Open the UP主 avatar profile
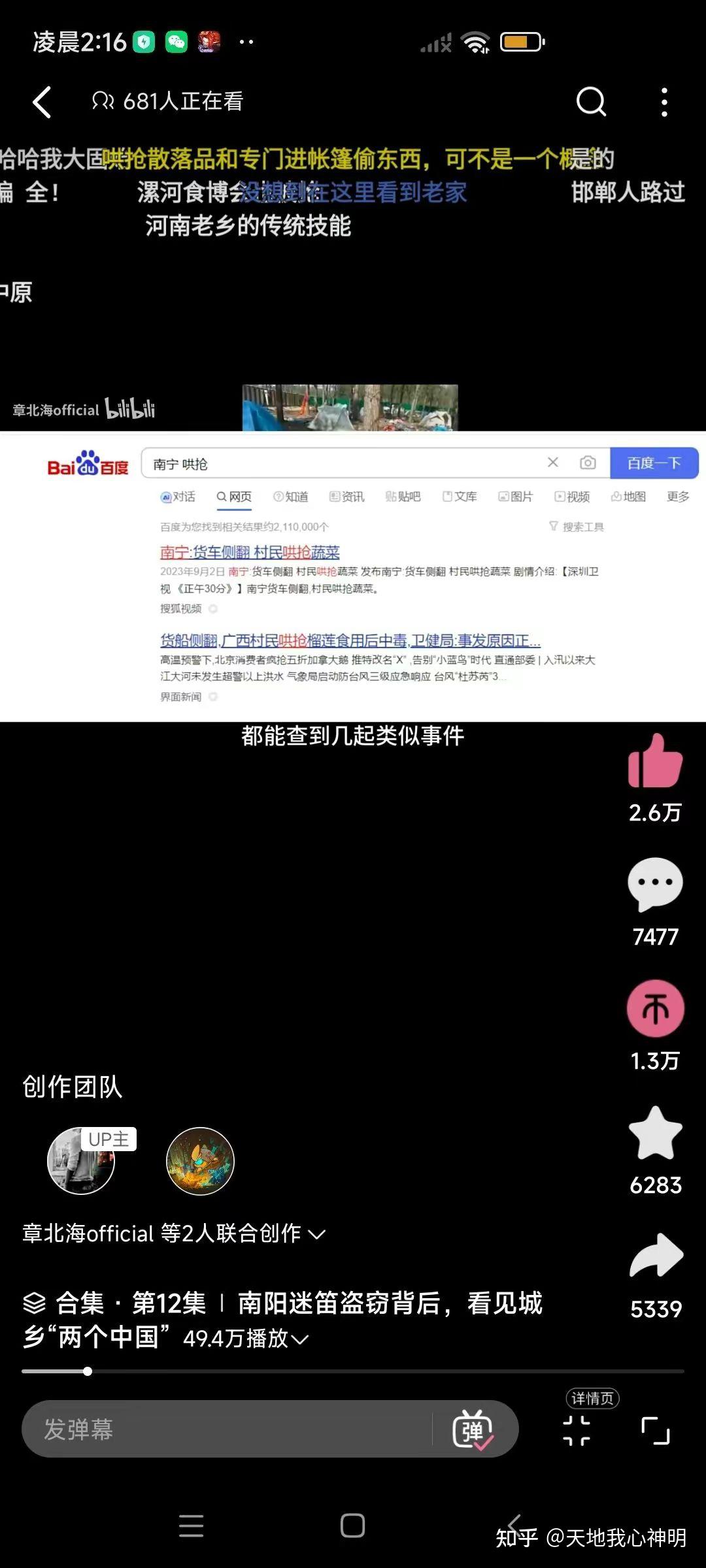Image resolution: width=706 pixels, height=1568 pixels. tap(81, 1161)
